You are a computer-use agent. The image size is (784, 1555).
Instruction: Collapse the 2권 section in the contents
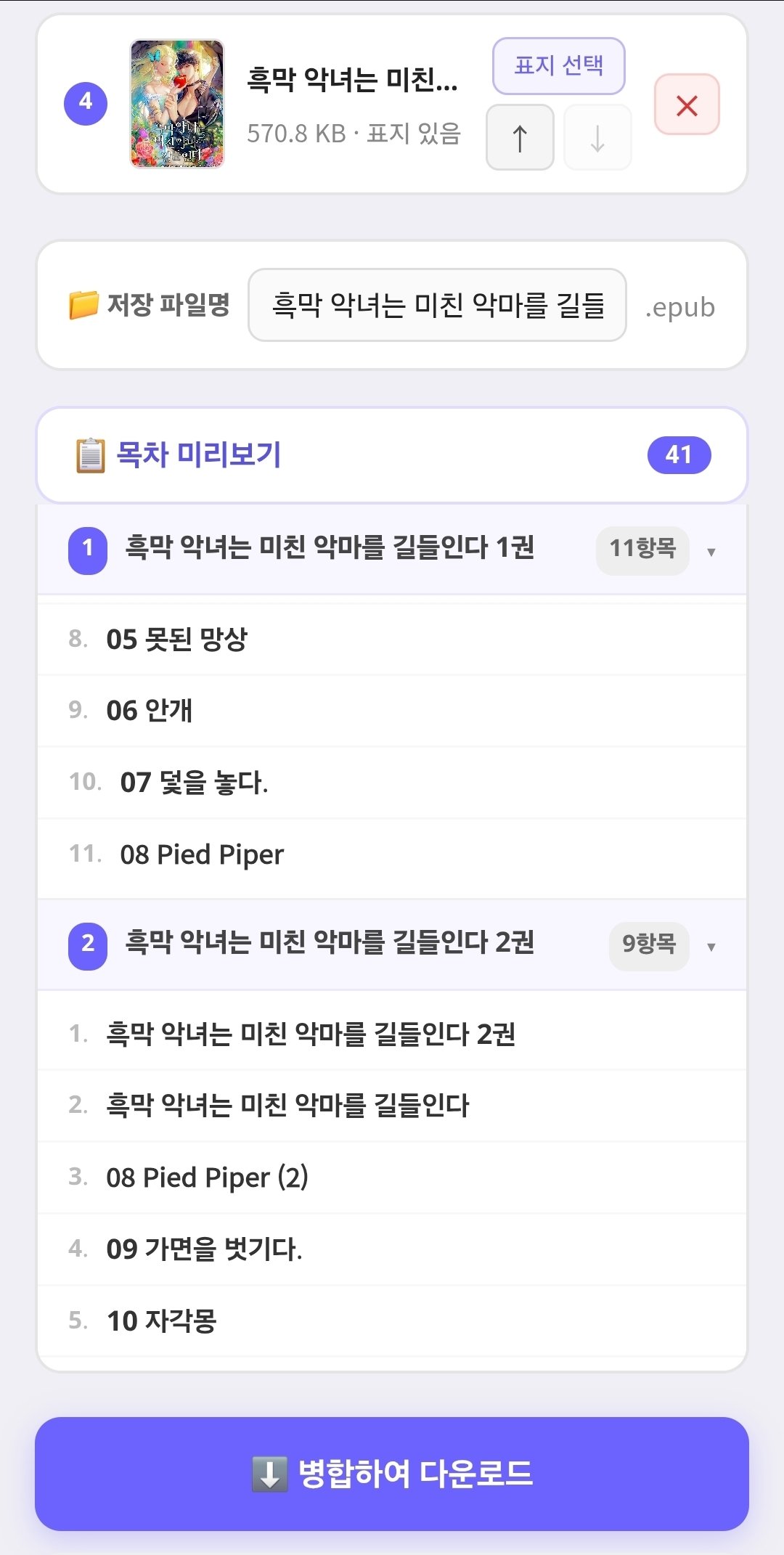pos(392,945)
